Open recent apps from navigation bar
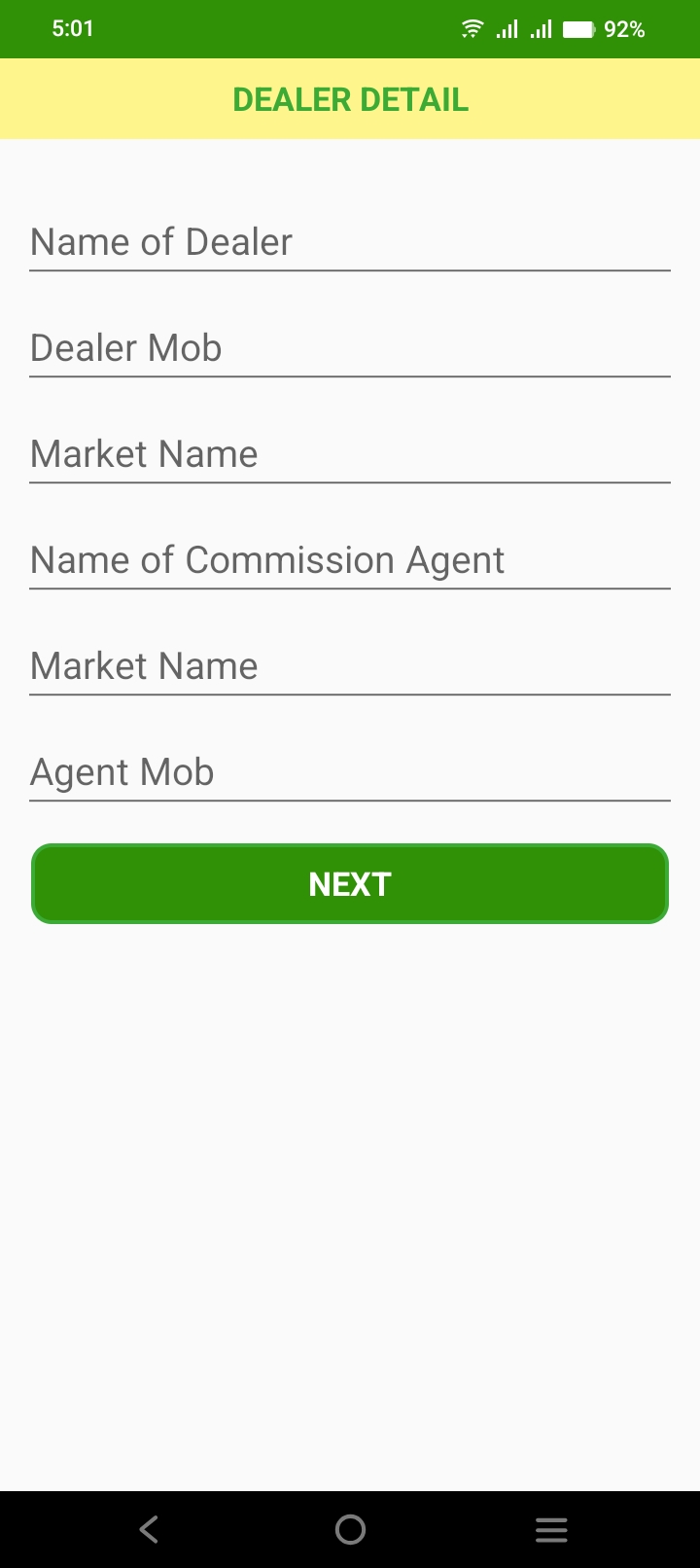The height and width of the screenshot is (1568, 700). [x=551, y=1529]
